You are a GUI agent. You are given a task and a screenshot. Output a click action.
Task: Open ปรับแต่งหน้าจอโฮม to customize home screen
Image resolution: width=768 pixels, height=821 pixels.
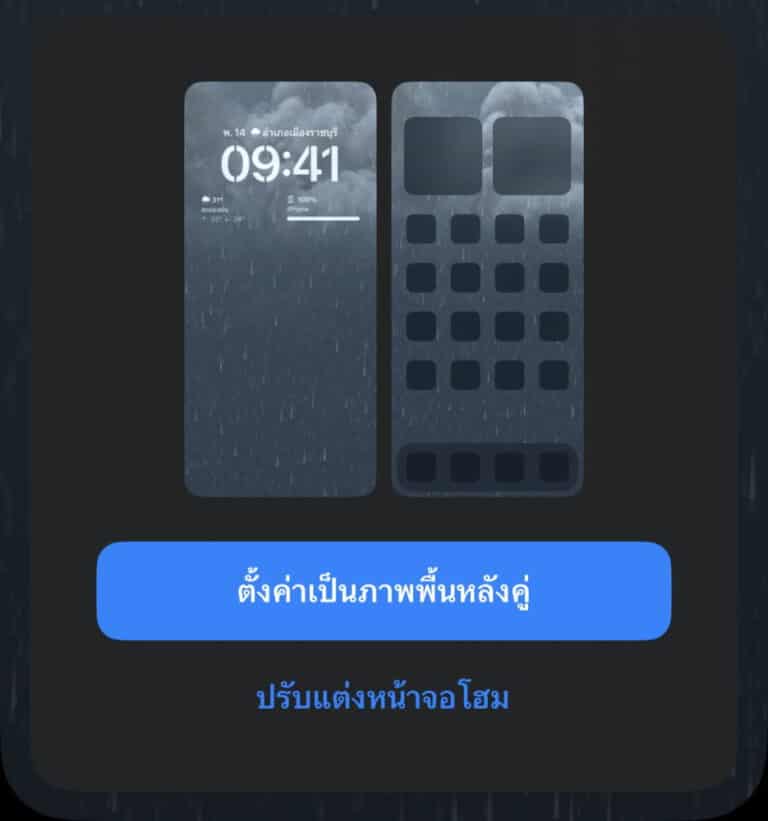[x=384, y=697]
